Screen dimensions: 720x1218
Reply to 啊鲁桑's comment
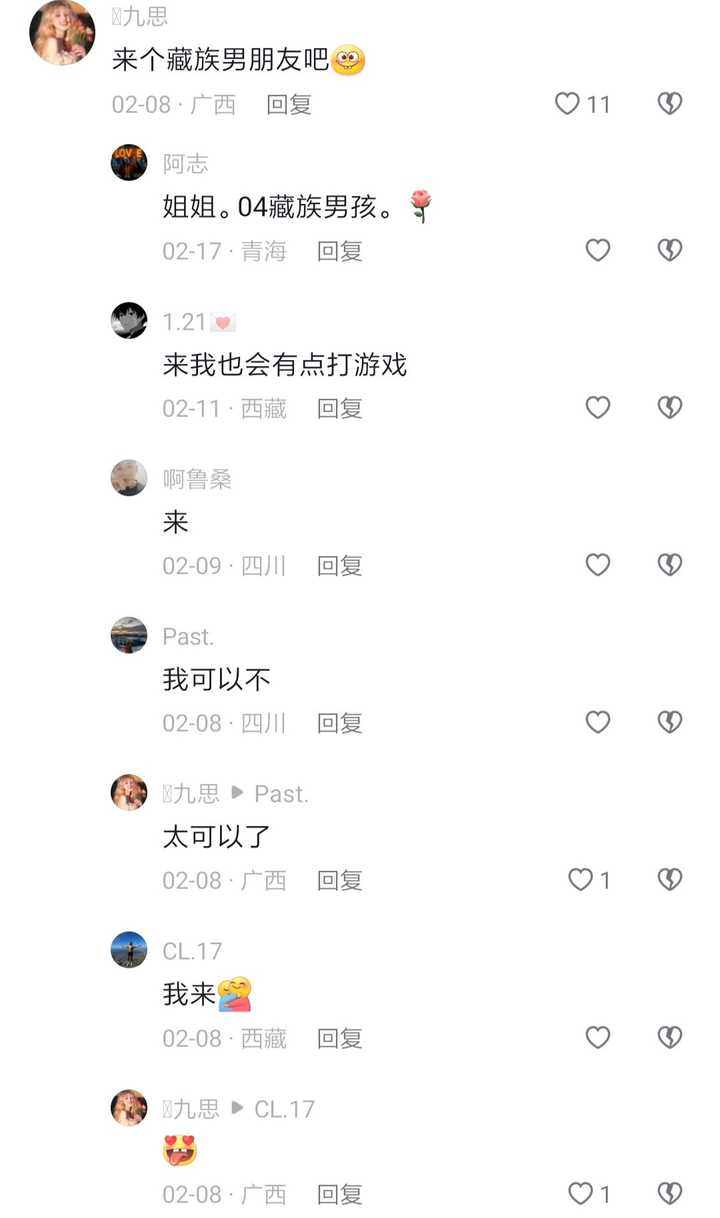click(340, 565)
